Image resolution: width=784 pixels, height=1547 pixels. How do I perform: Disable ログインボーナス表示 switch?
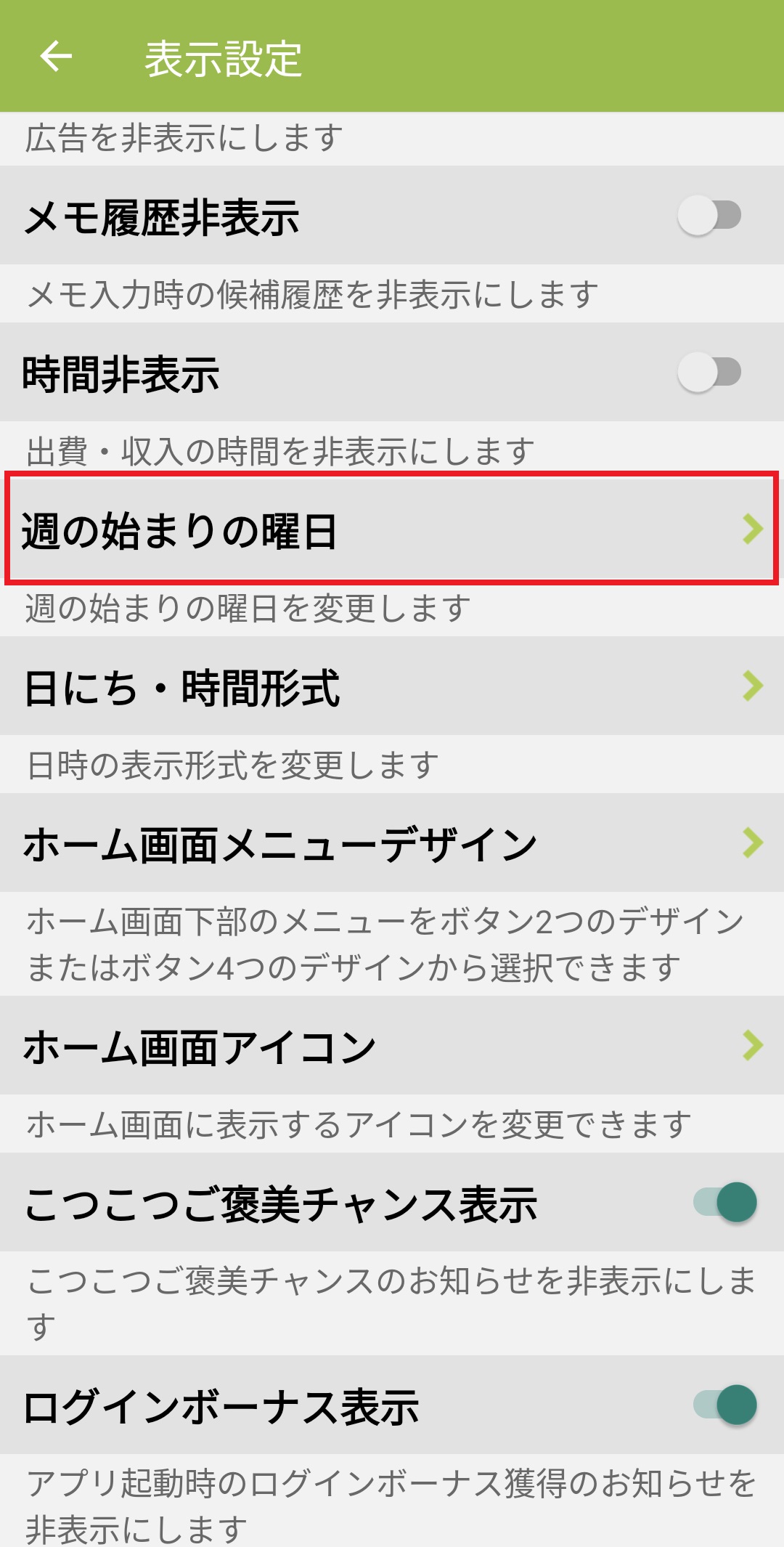725,1405
